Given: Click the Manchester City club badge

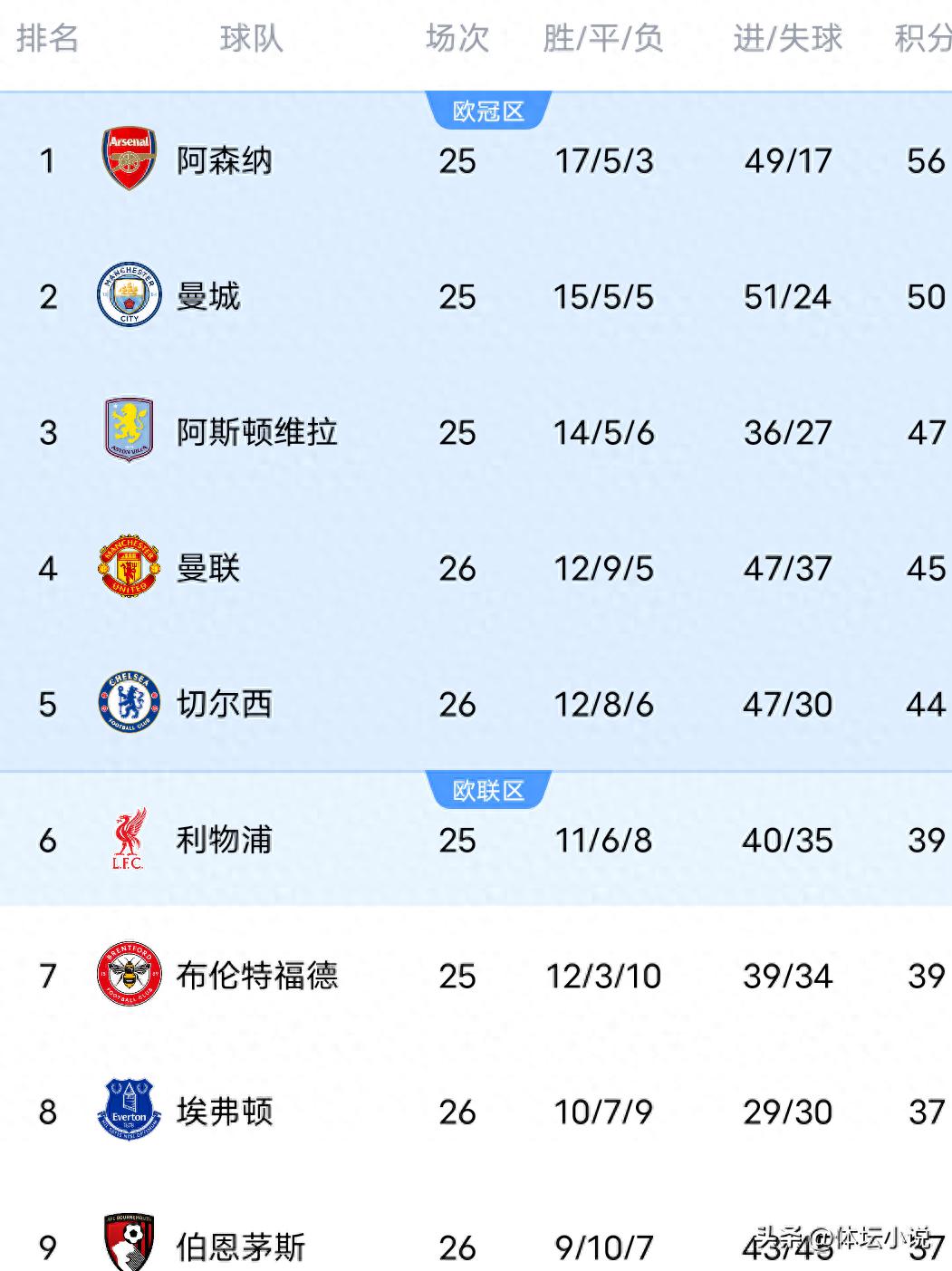Looking at the screenshot, I should 129,296.
